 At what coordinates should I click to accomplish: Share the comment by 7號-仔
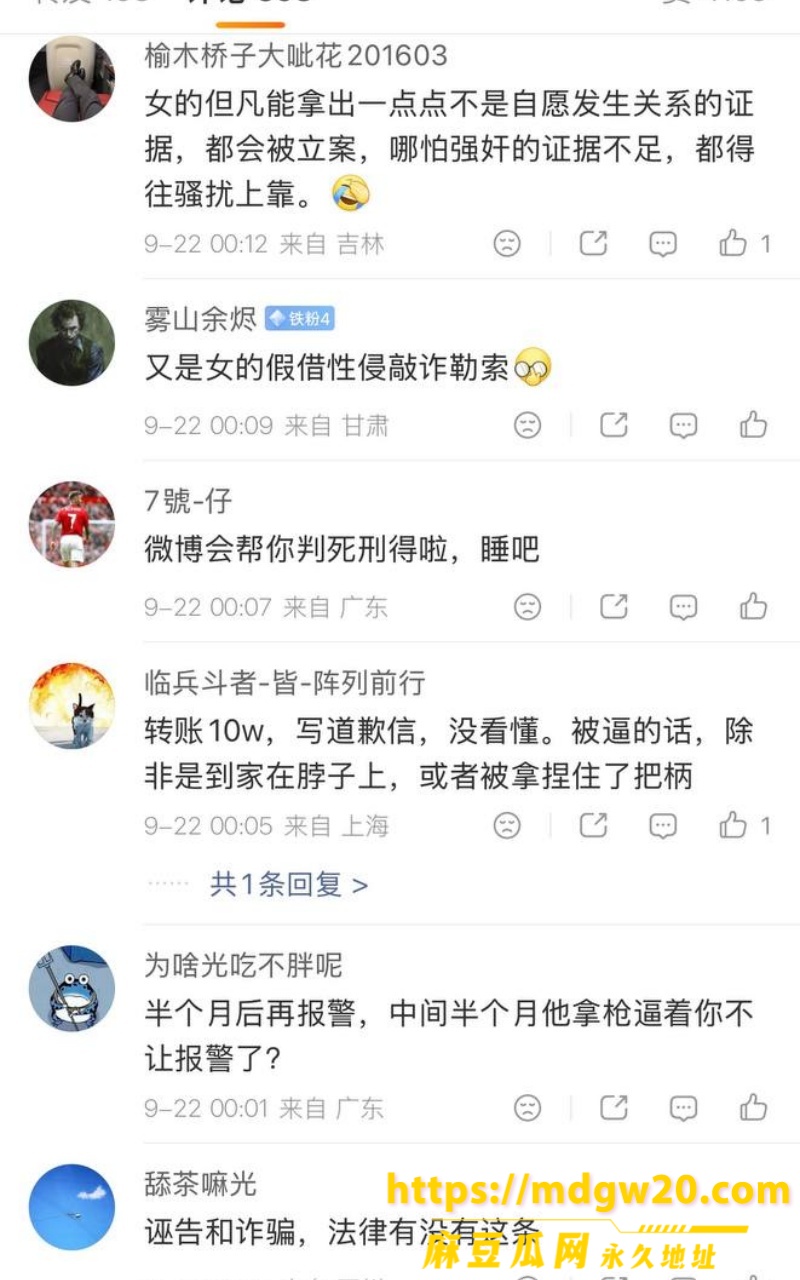[614, 606]
